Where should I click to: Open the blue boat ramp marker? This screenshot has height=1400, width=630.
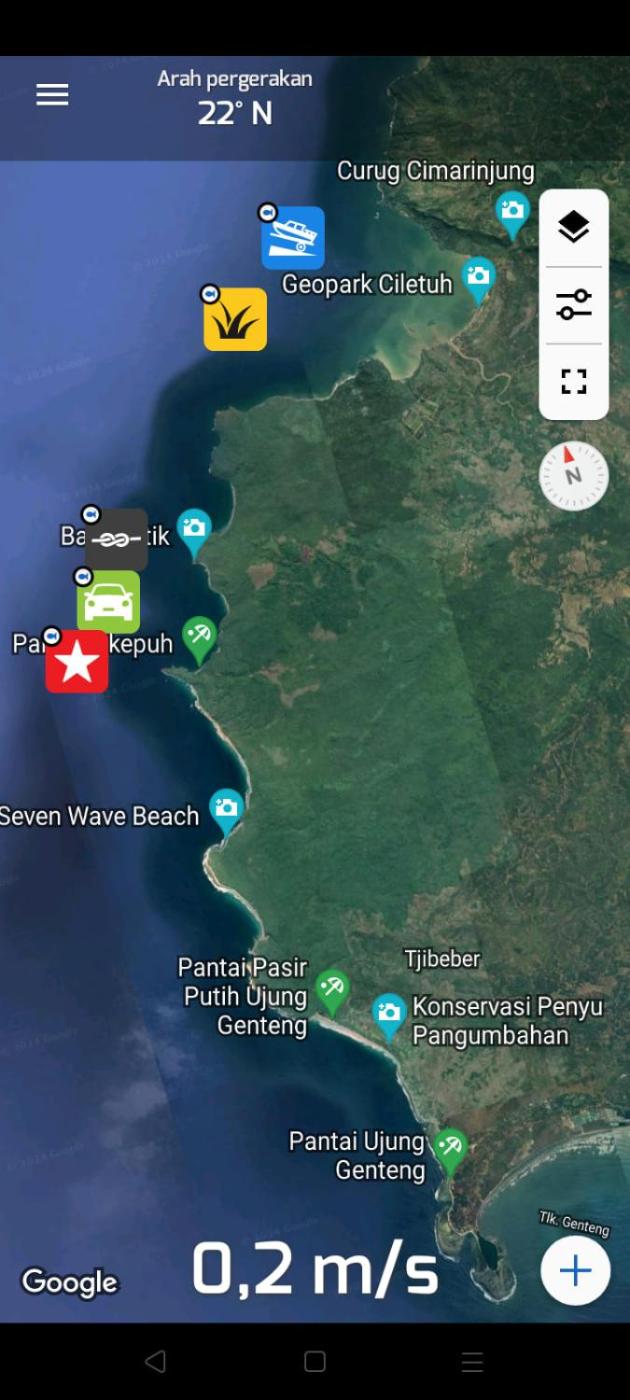[x=293, y=238]
